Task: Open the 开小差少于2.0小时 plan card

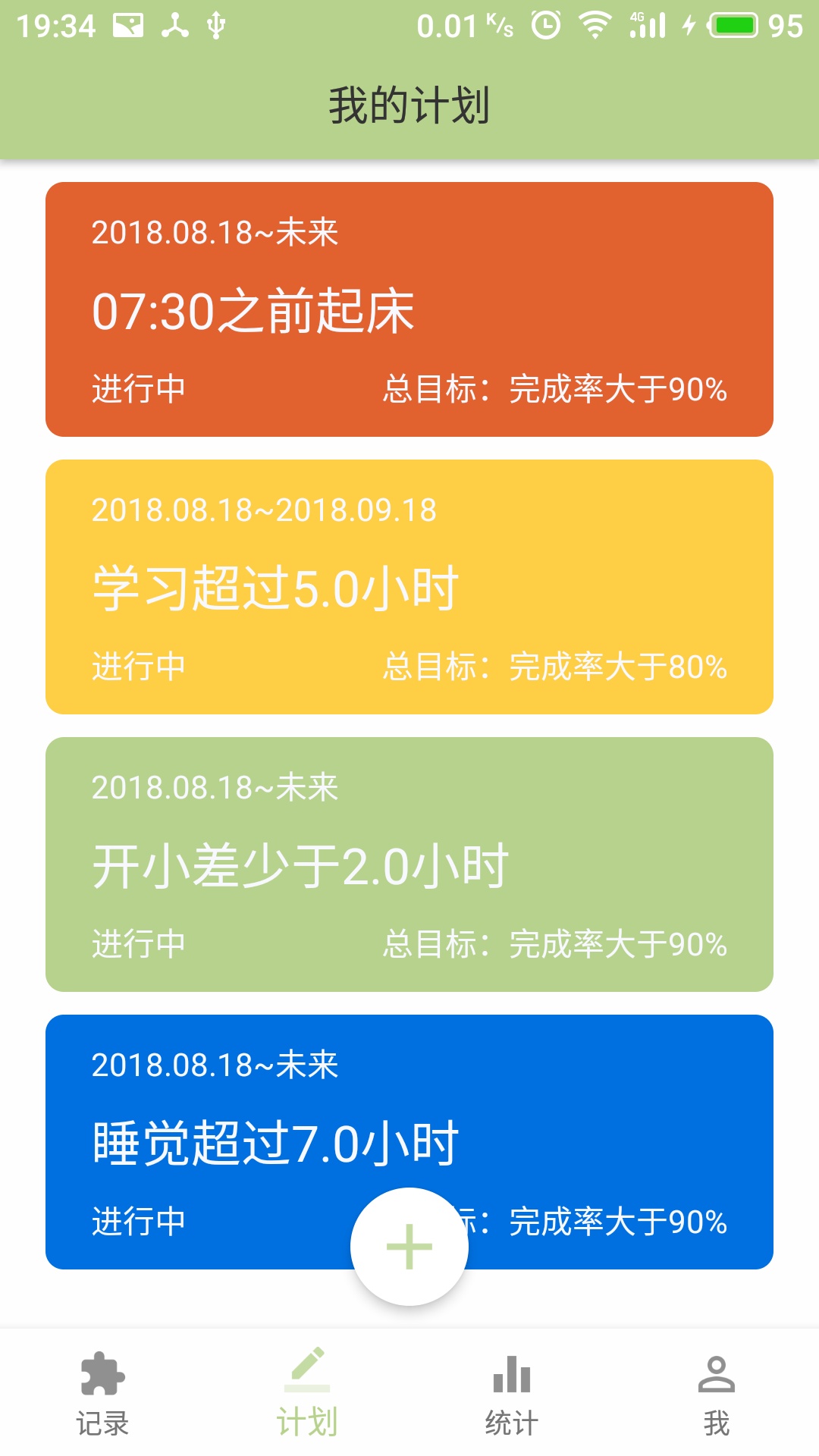Action: (409, 864)
